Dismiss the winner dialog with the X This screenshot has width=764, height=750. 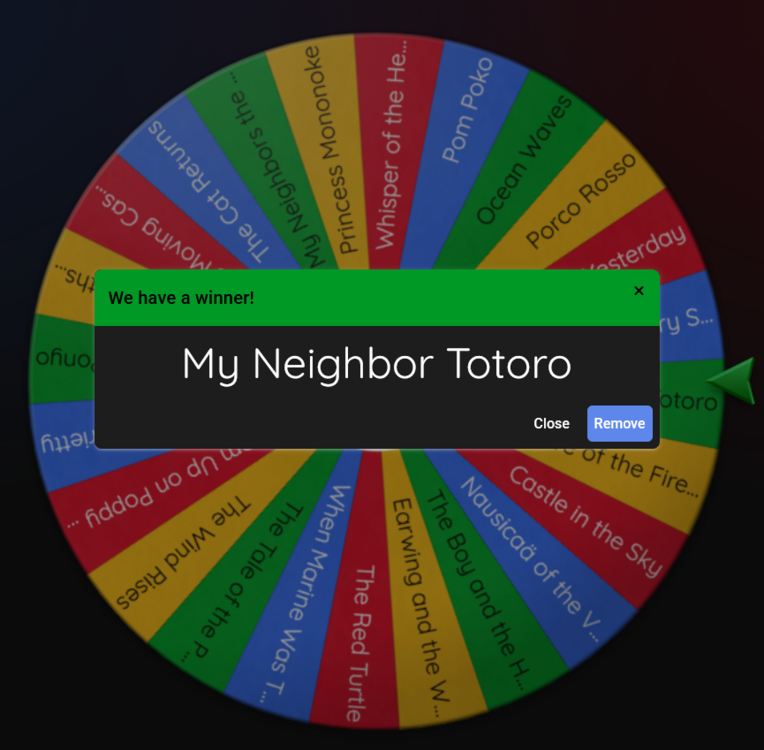point(639,291)
